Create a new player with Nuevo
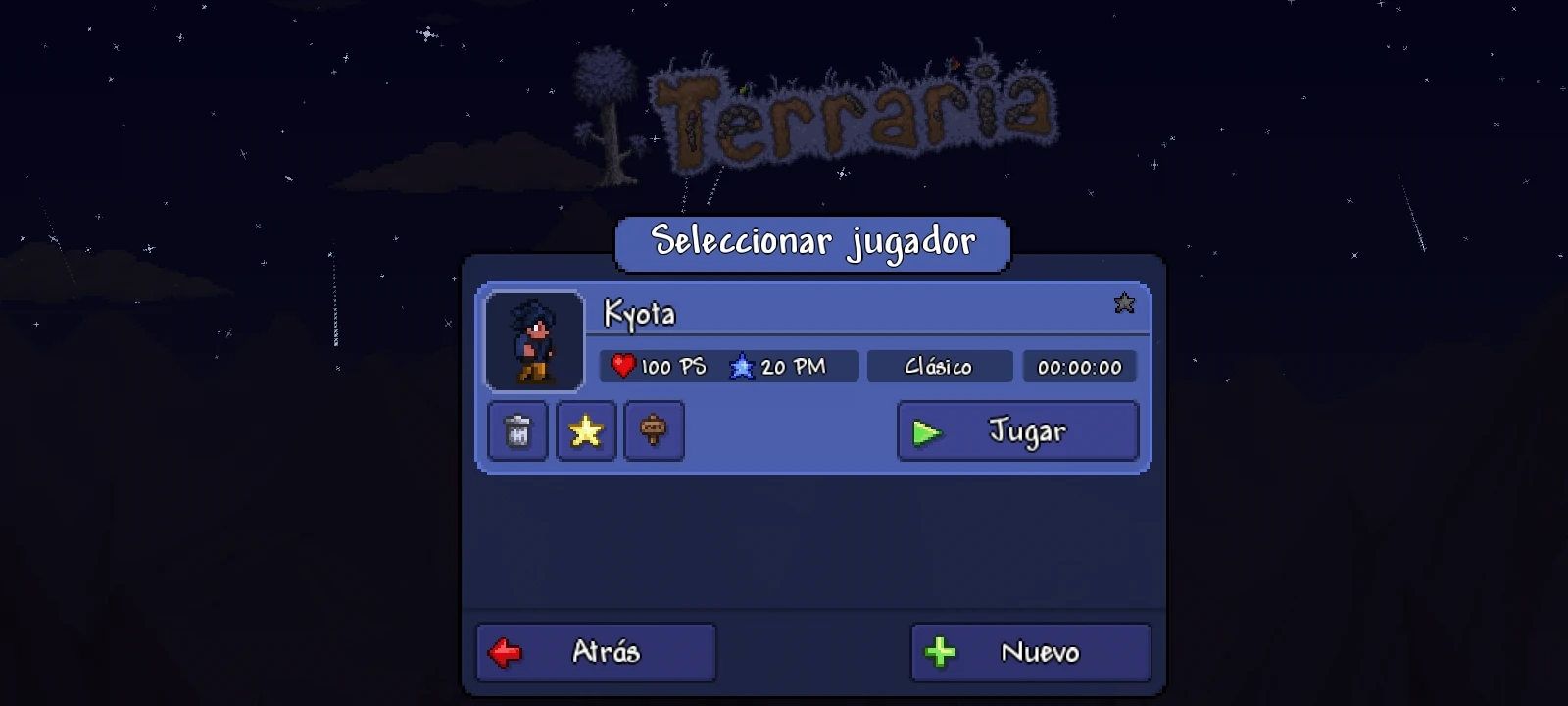Image resolution: width=1568 pixels, height=706 pixels. tap(1030, 652)
